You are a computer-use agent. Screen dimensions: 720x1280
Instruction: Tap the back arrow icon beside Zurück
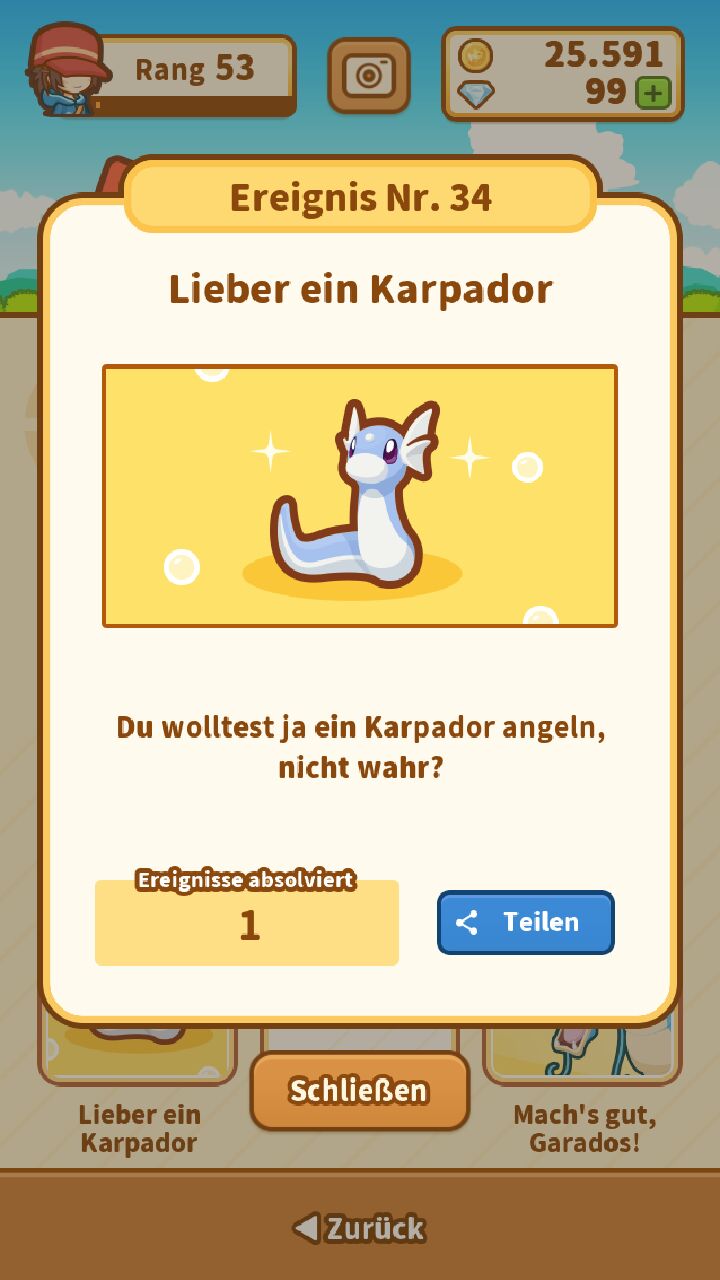[x=308, y=1227]
